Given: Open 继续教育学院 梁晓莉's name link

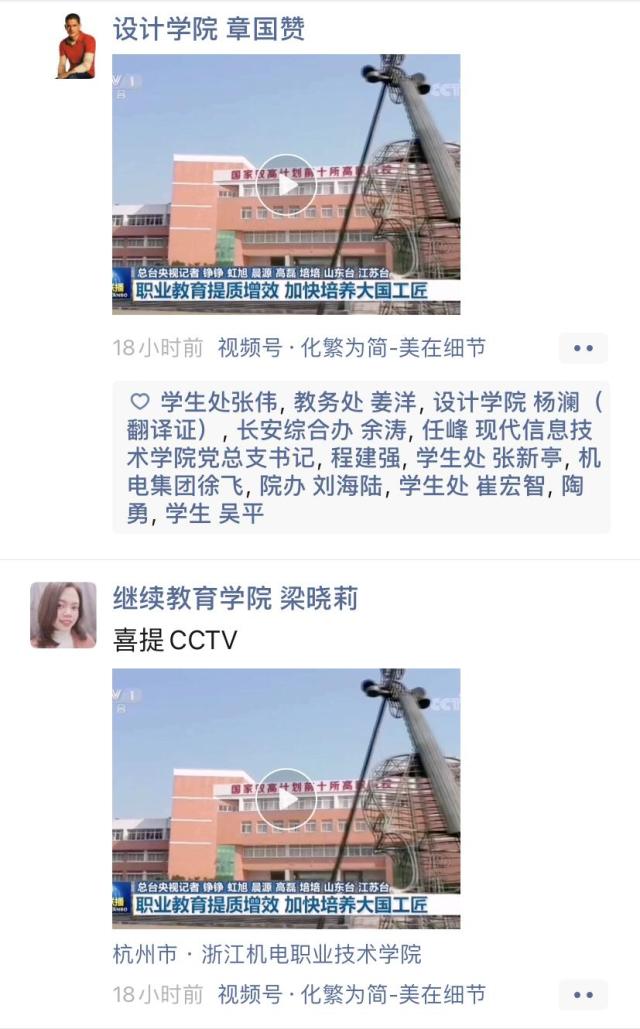Looking at the screenshot, I should (235, 599).
